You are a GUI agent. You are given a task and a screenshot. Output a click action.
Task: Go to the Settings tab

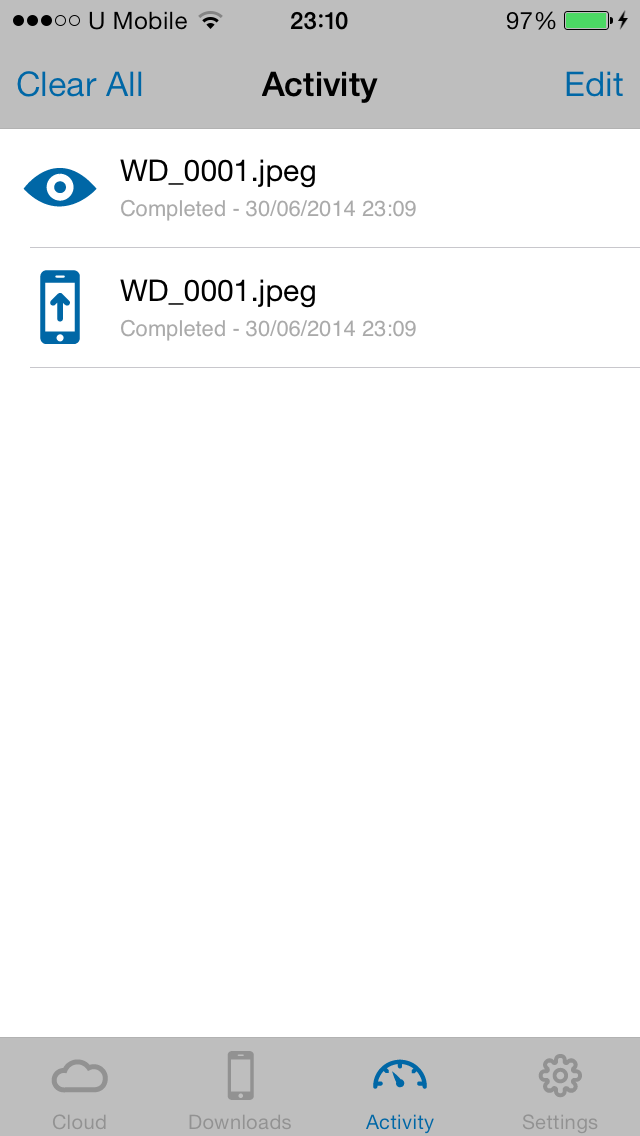[560, 1089]
